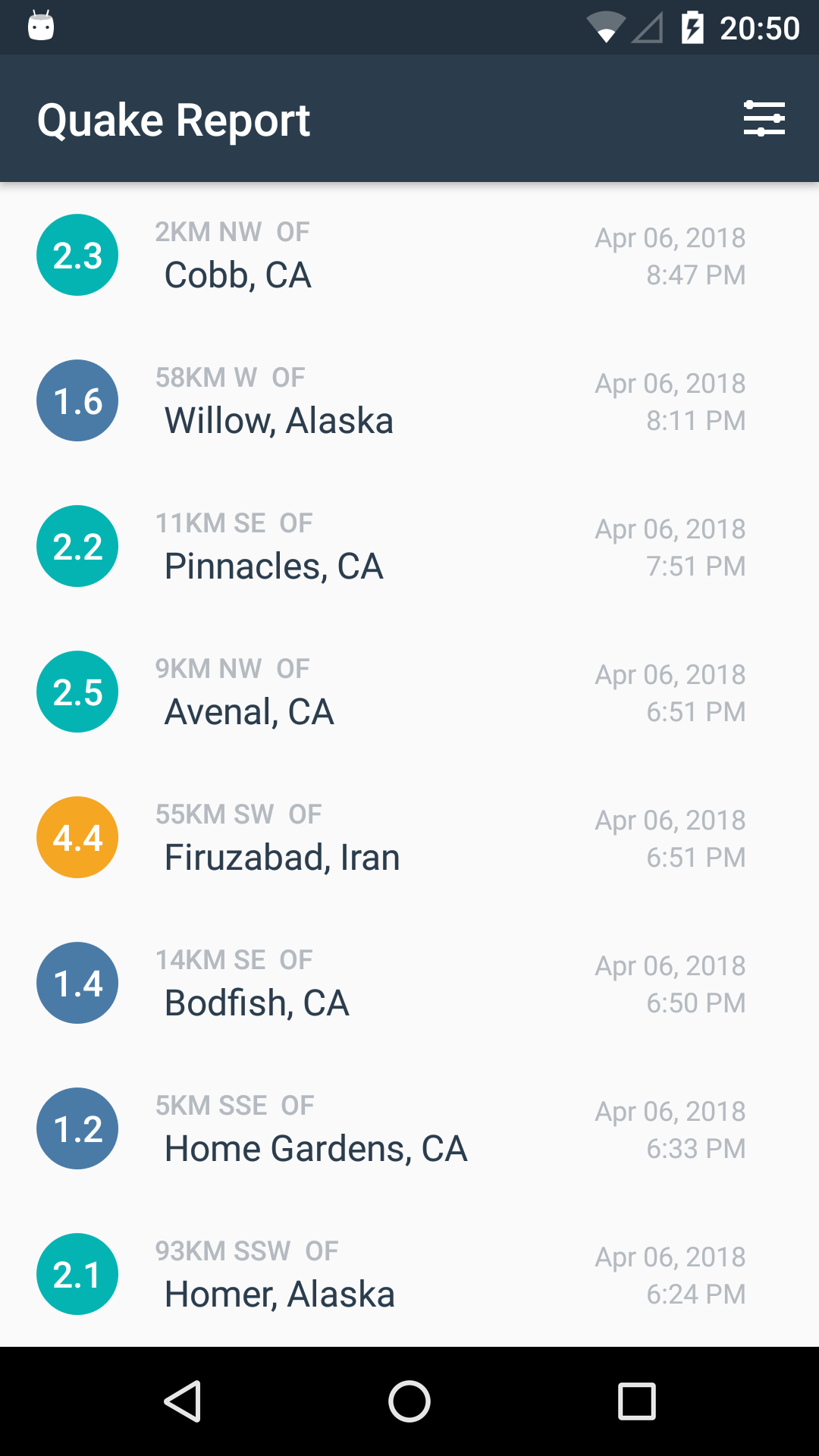Open the filter settings icon
The height and width of the screenshot is (1456, 819).
(x=764, y=119)
